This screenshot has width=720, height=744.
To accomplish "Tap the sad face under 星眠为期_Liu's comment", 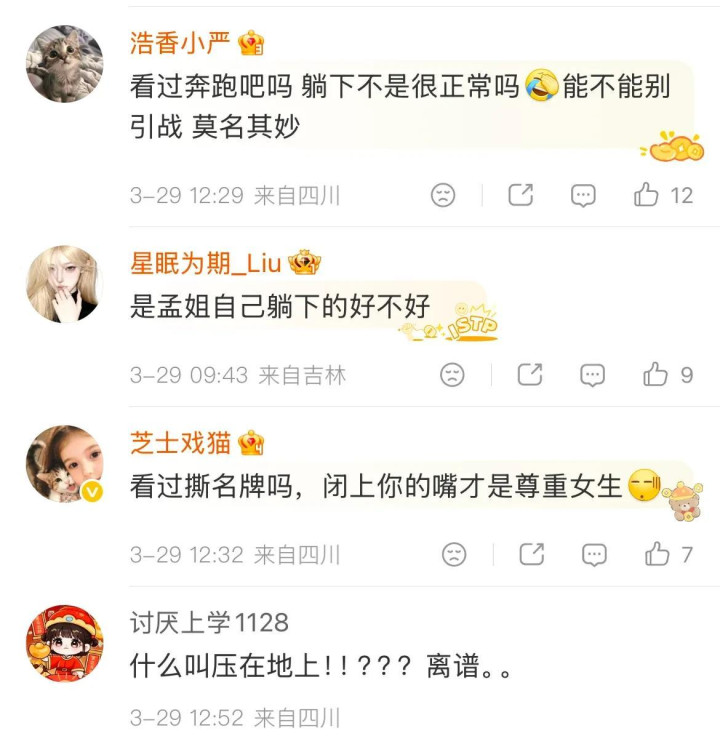I will [x=452, y=375].
